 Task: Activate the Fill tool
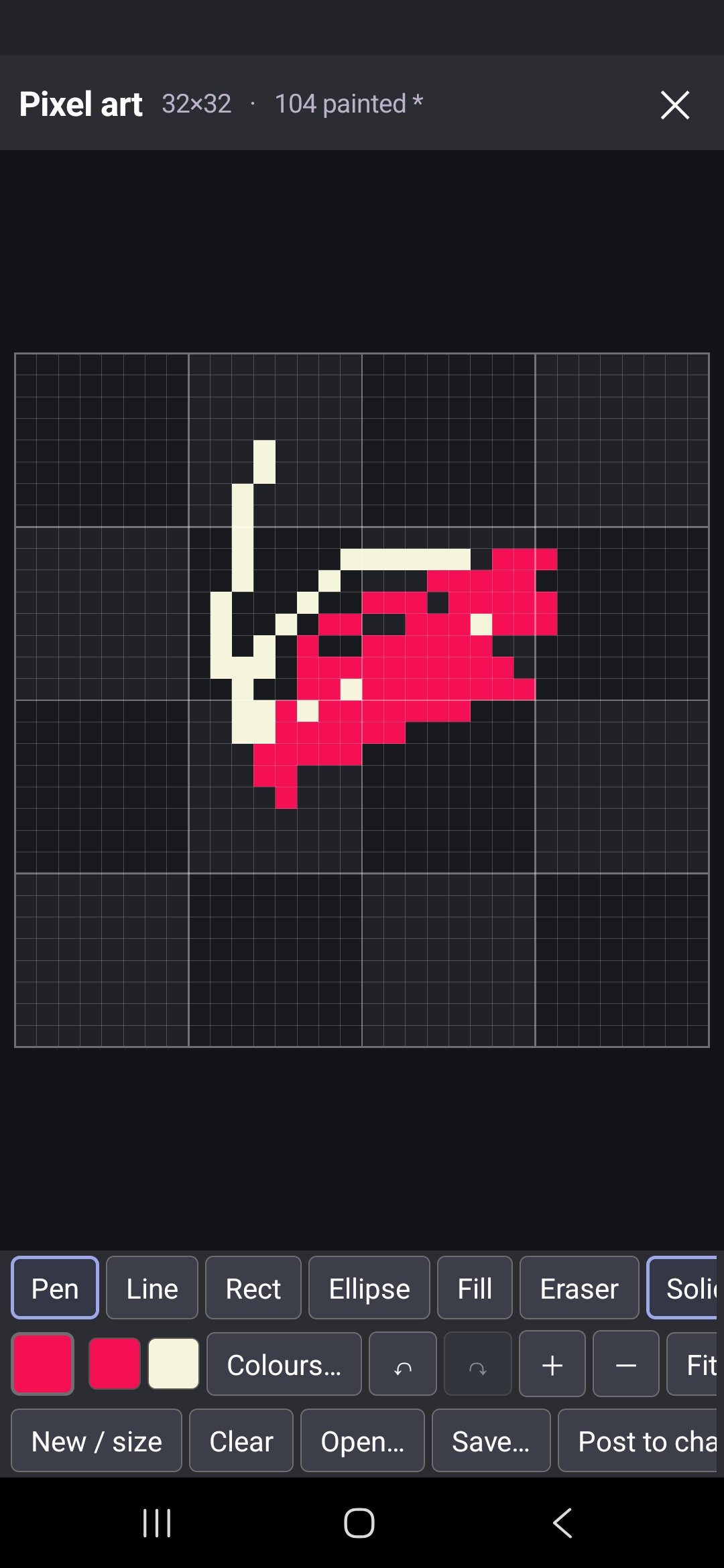tap(475, 1288)
